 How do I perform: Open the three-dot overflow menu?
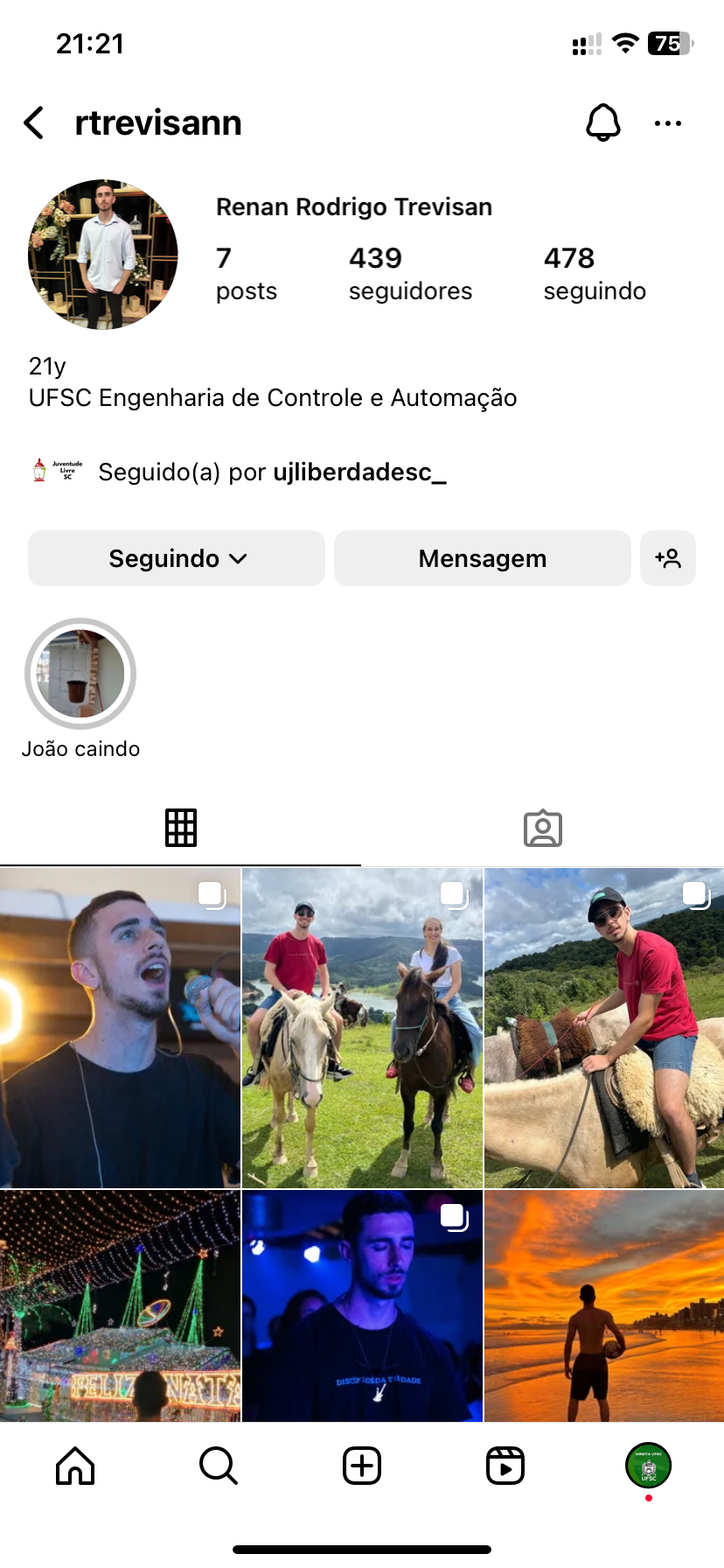(x=668, y=123)
